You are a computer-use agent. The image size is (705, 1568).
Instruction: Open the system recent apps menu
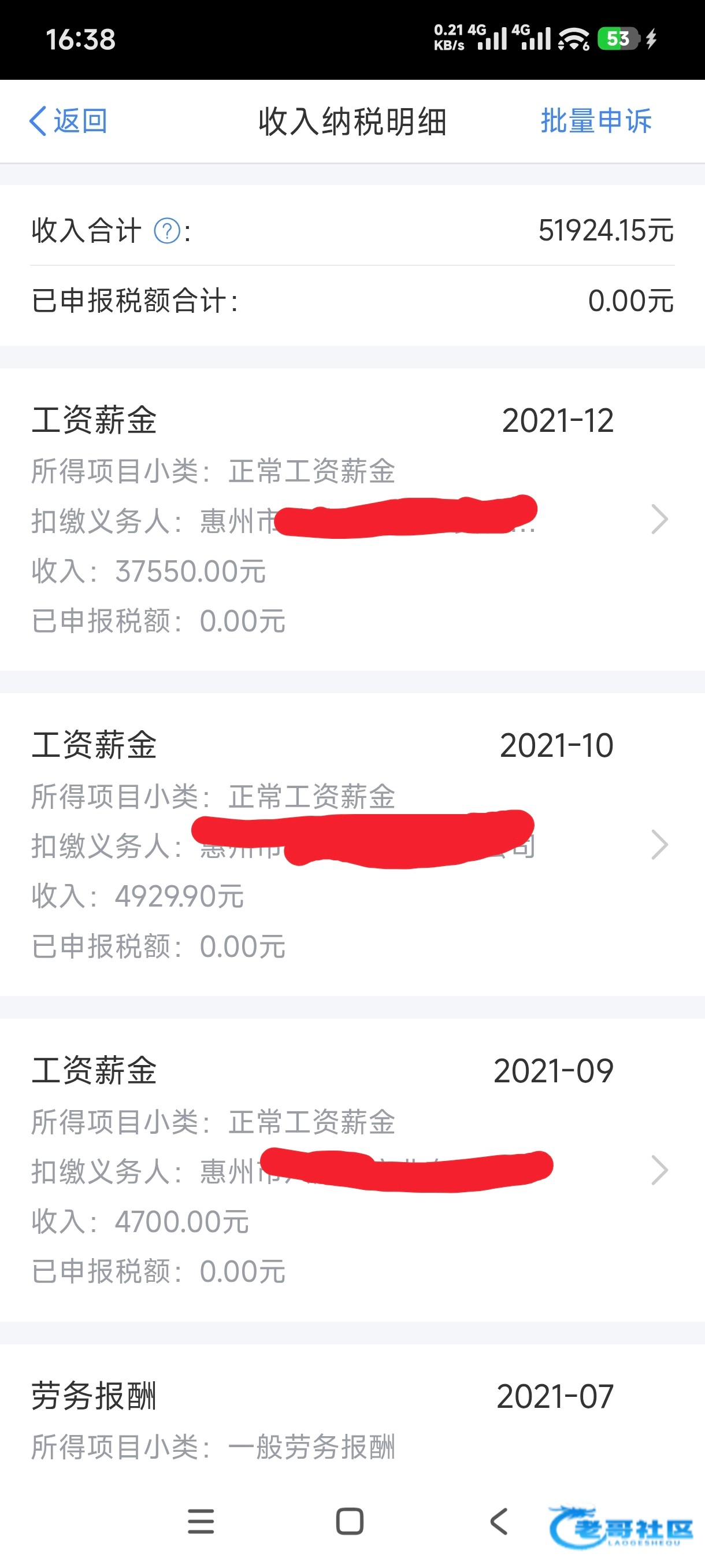tap(201, 1521)
